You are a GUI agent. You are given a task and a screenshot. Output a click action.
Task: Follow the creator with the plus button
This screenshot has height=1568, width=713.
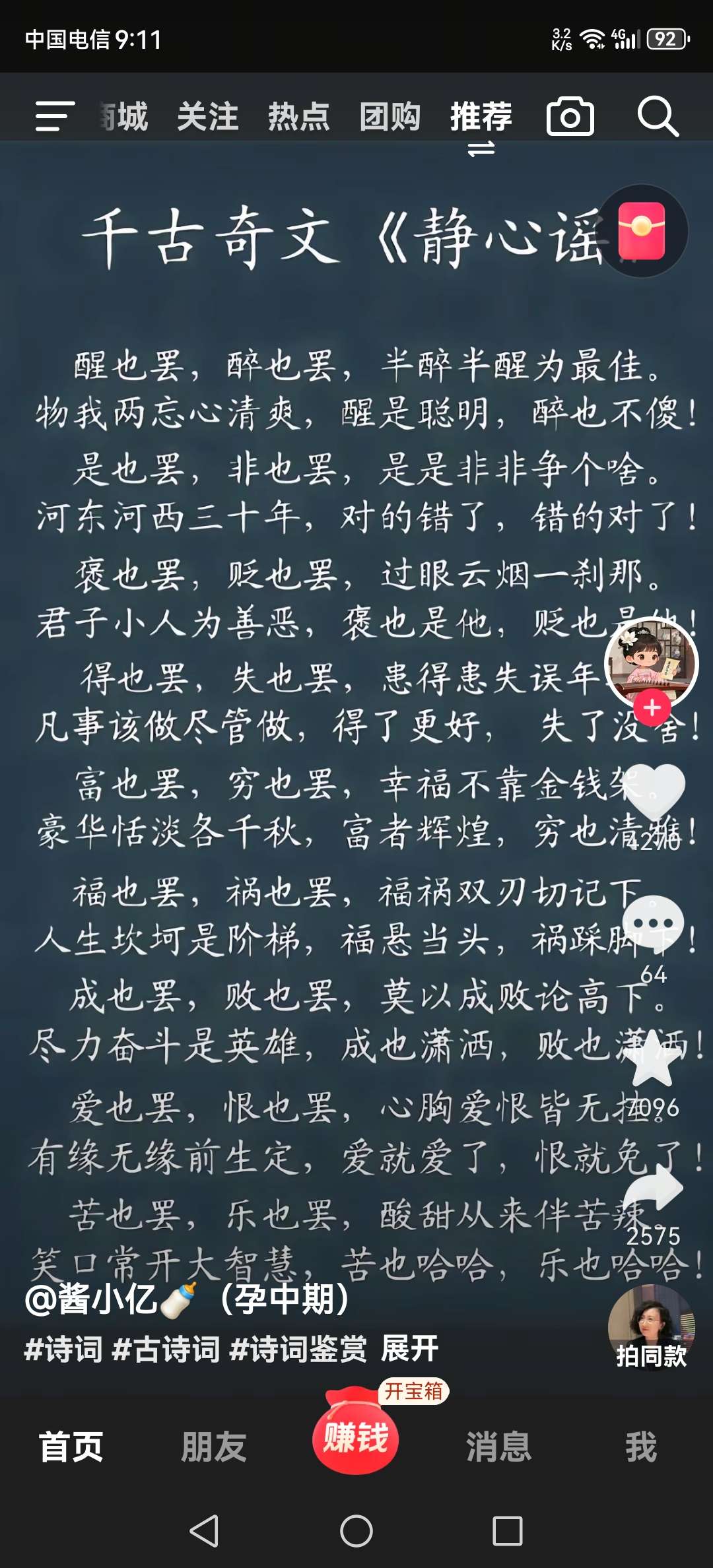pos(652,707)
